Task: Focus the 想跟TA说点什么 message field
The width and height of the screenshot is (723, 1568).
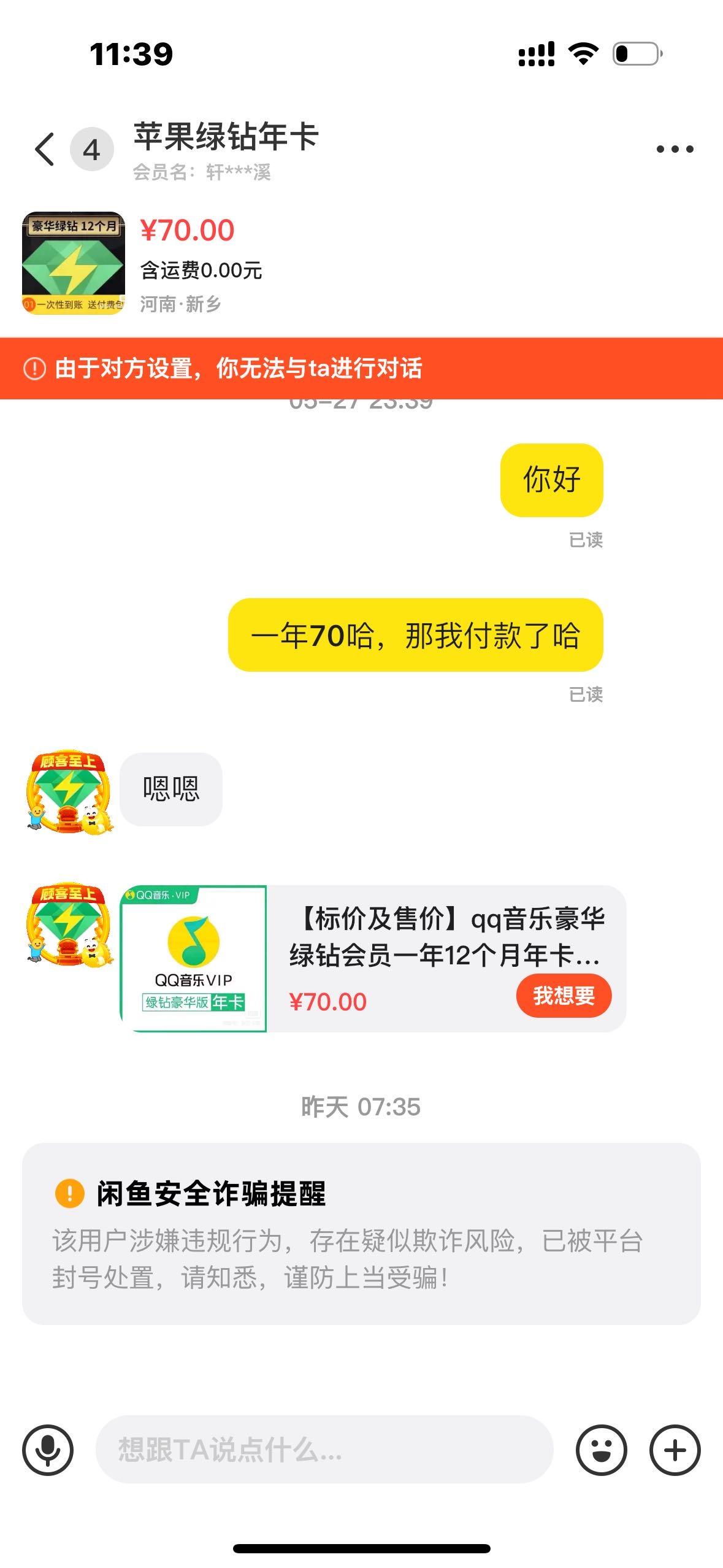Action: [324, 1450]
